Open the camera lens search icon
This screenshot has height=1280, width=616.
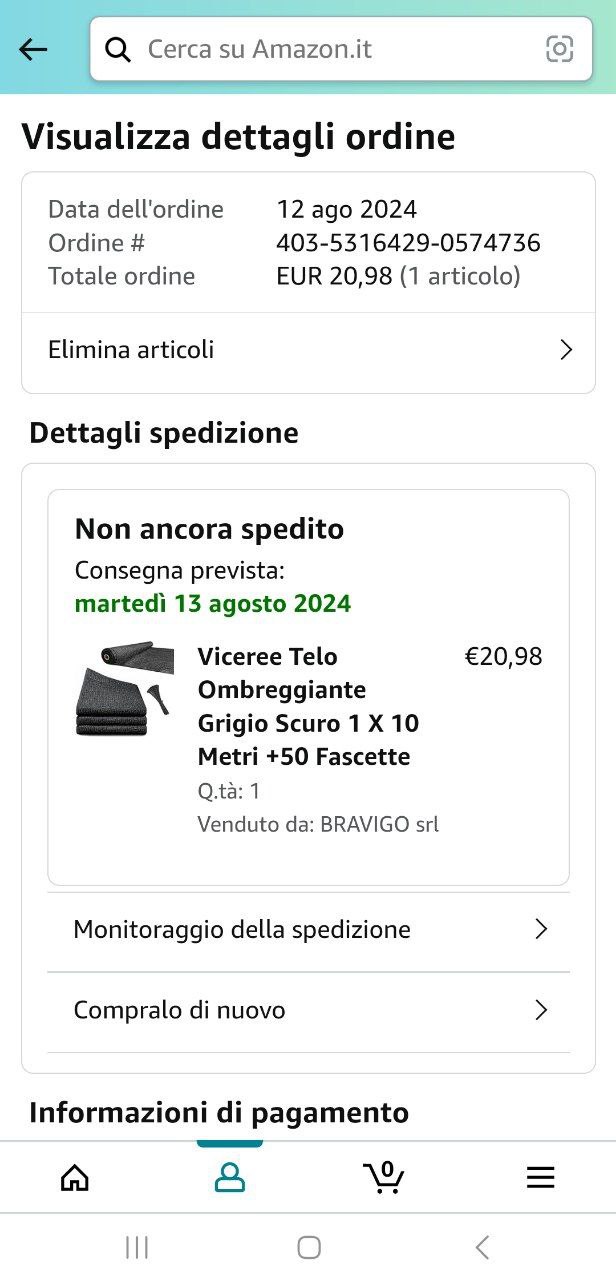[x=559, y=49]
